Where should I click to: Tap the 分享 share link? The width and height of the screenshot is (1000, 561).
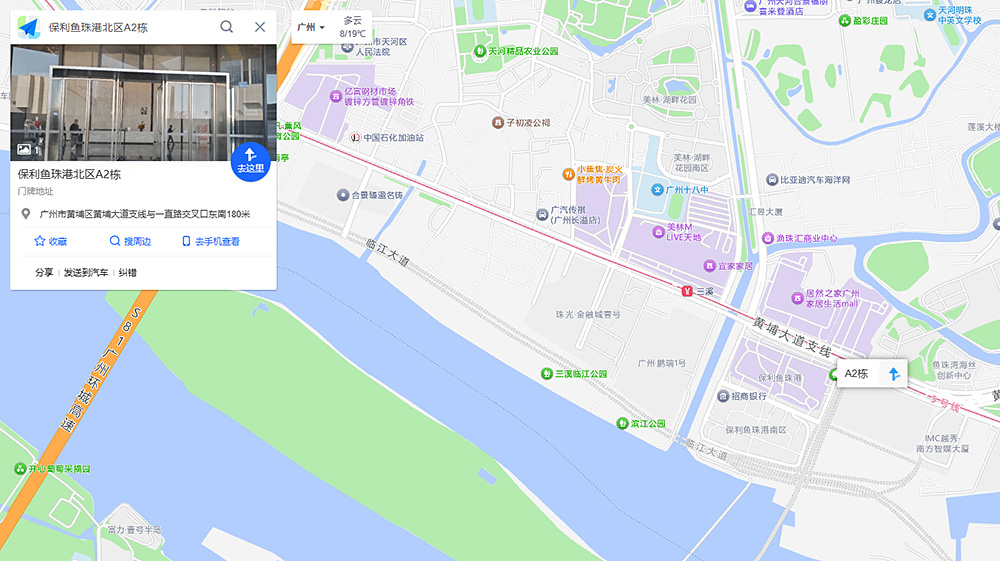pos(44,272)
